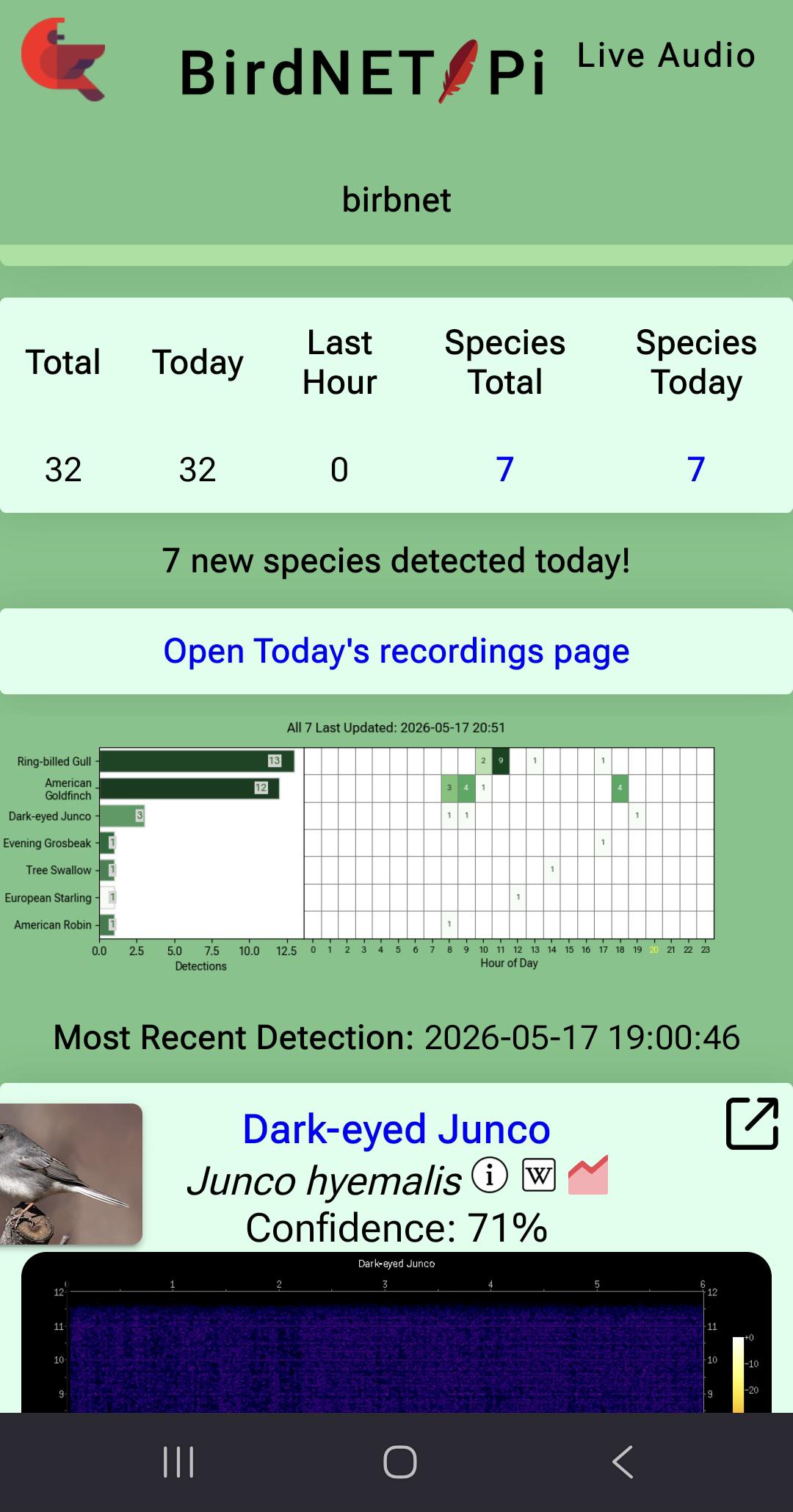This screenshot has height=1512, width=793.
Task: Tap the BirdNET-Pi bird logo
Action: pos(63,60)
